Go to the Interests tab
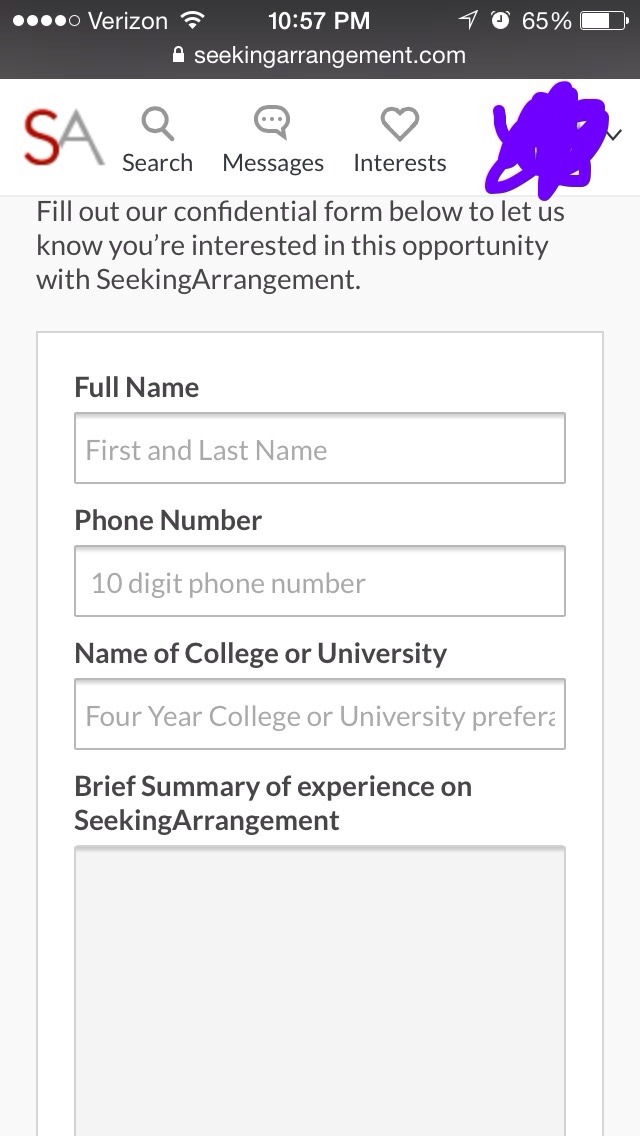The image size is (640, 1136). 399,140
